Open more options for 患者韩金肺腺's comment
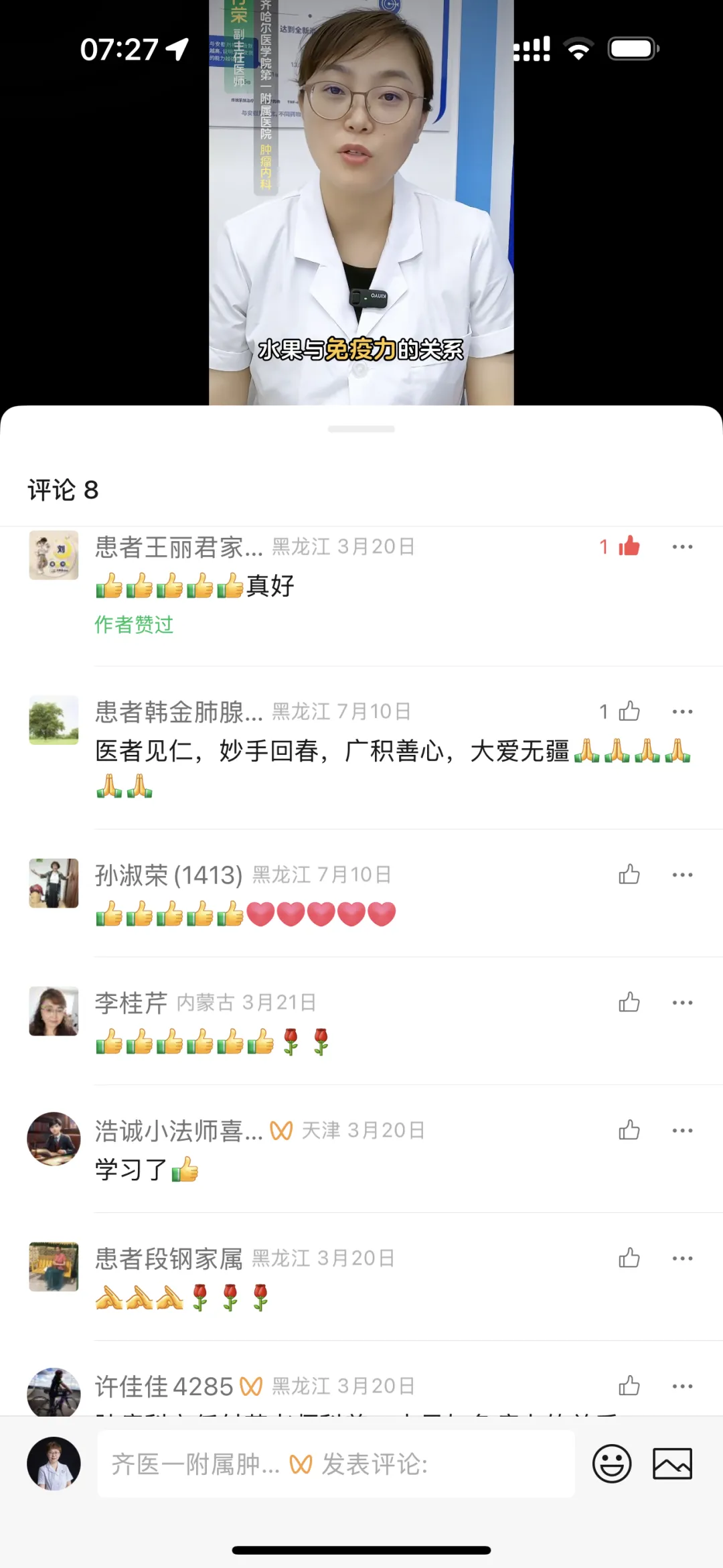 tap(682, 711)
